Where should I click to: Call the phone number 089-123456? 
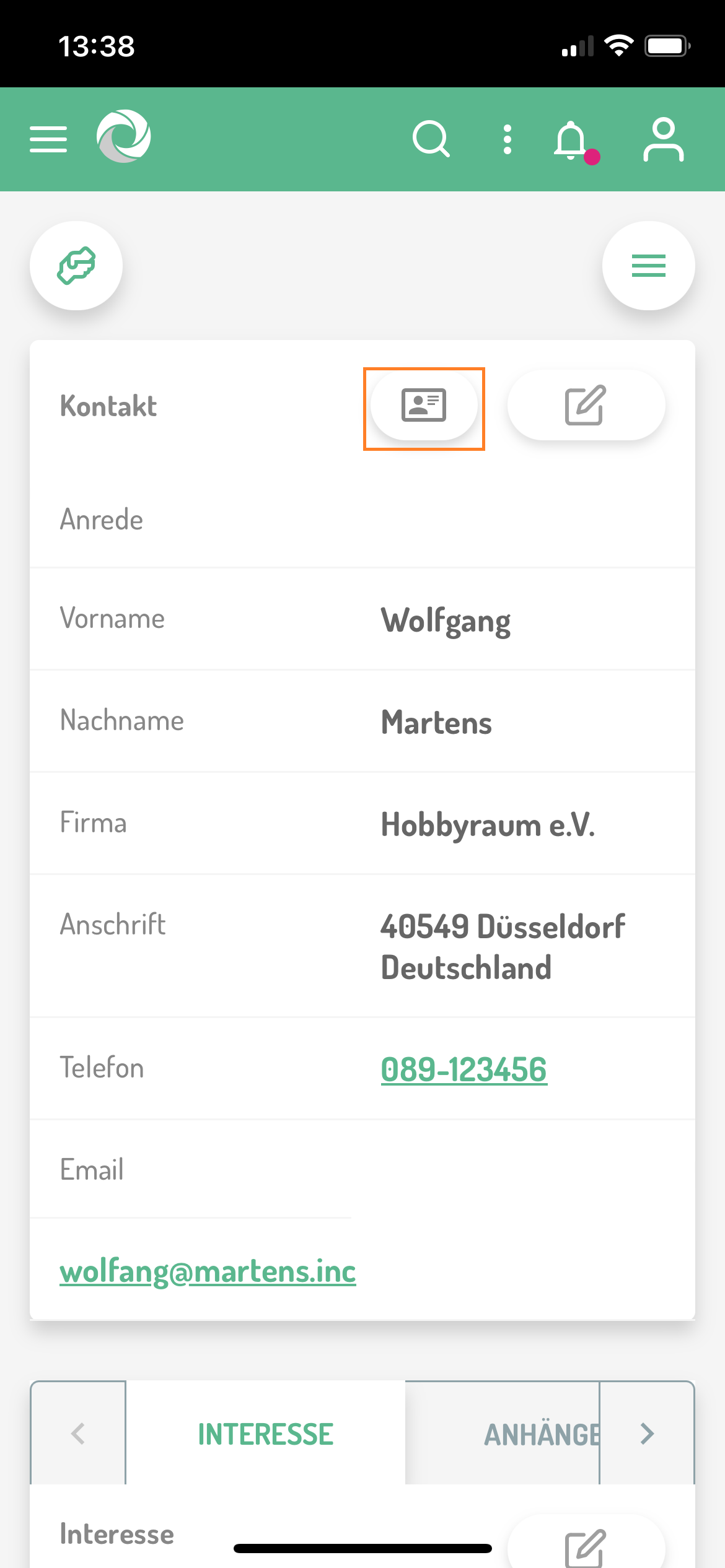pyautogui.click(x=464, y=1069)
